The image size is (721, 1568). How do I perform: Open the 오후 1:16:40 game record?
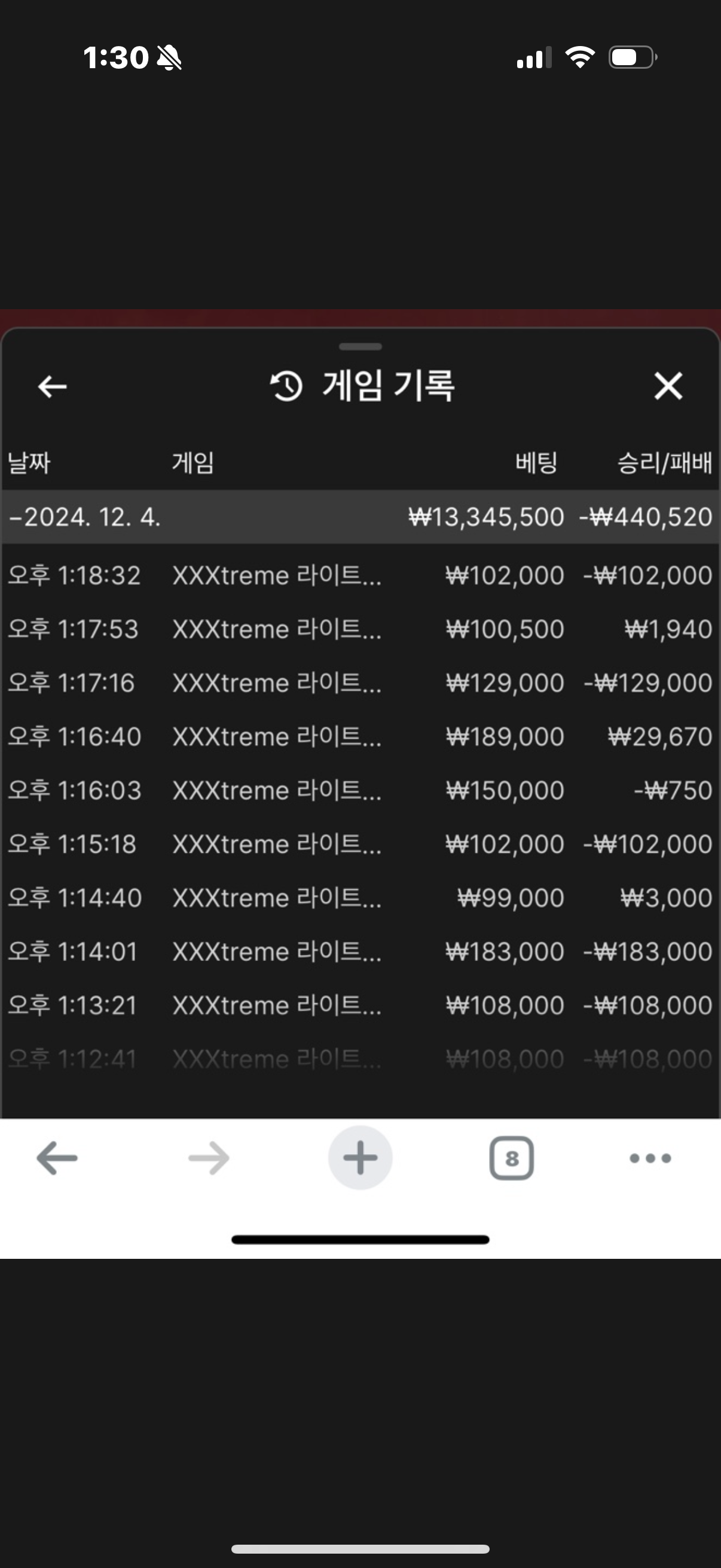(x=360, y=737)
